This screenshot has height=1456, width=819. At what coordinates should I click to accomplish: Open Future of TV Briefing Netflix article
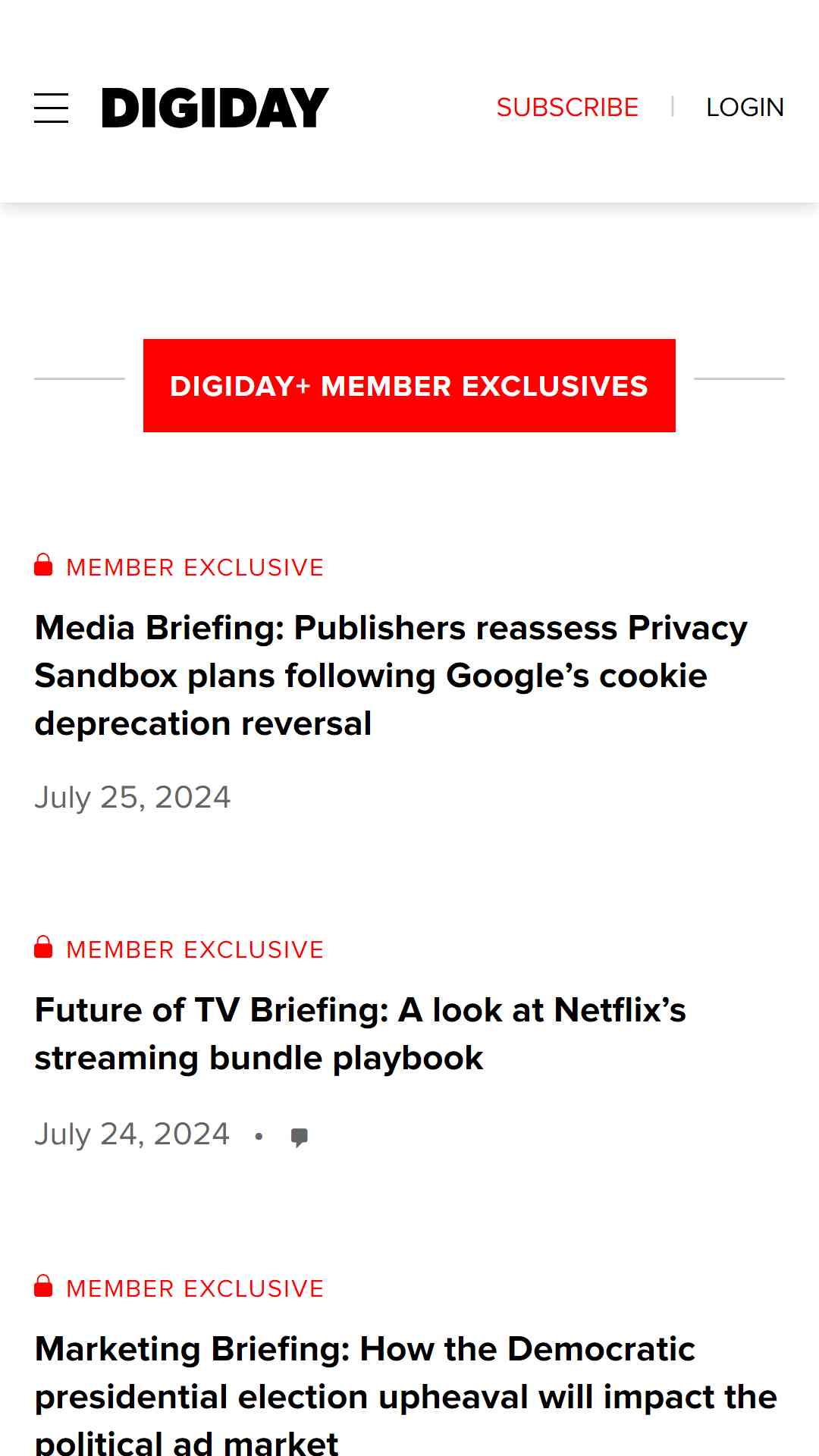click(x=360, y=1034)
